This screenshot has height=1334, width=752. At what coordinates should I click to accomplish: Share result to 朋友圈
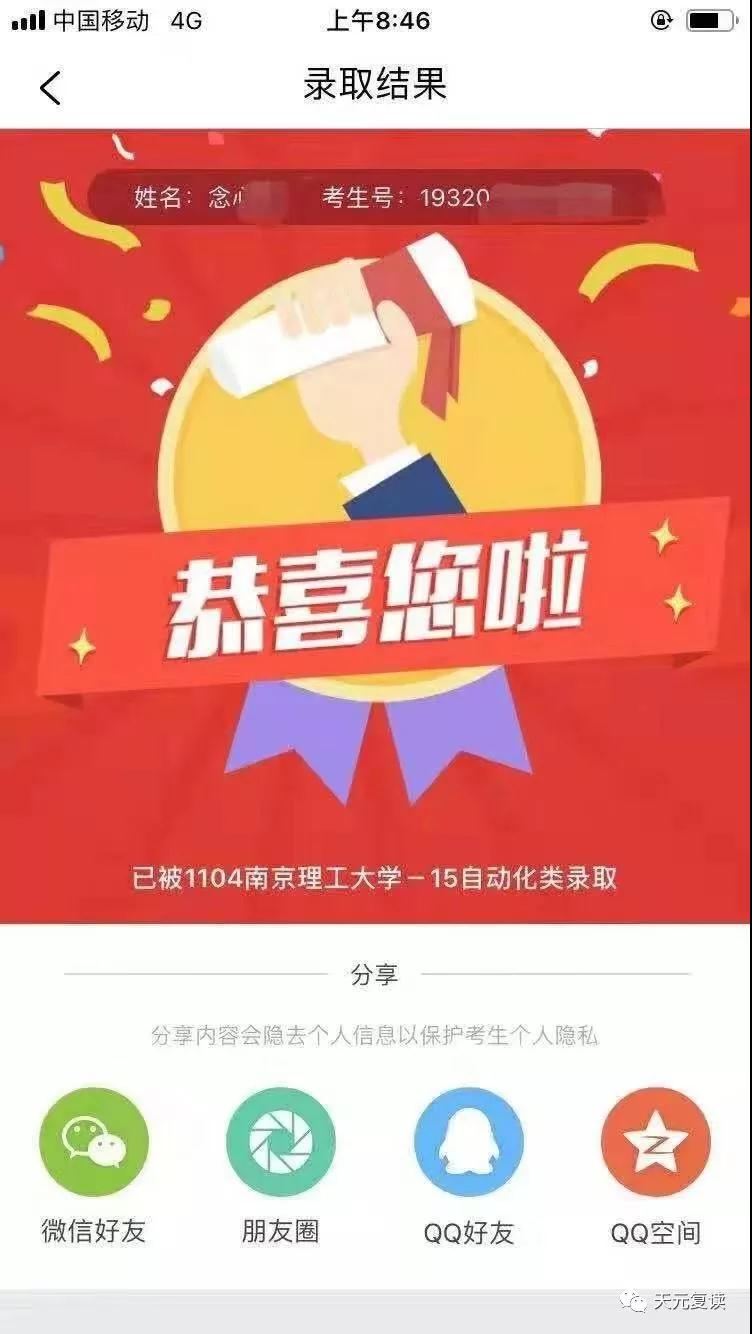point(281,1142)
